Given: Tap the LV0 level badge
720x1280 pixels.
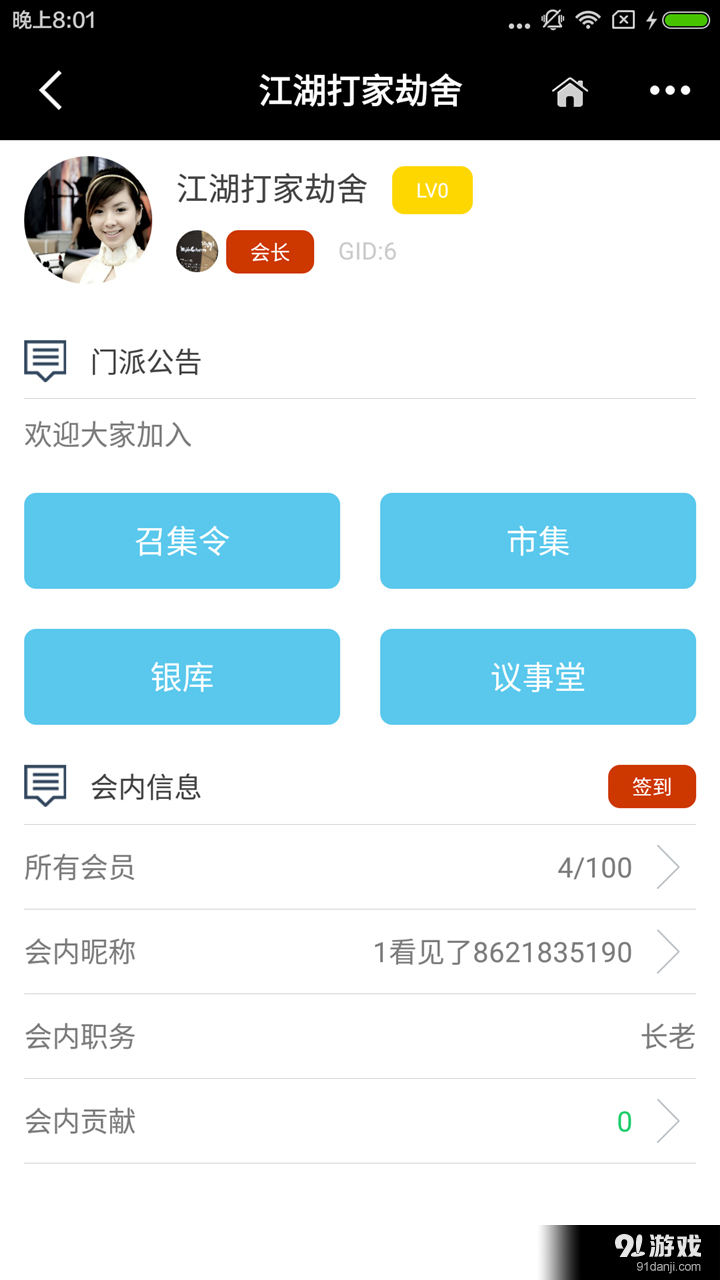Looking at the screenshot, I should (431, 189).
